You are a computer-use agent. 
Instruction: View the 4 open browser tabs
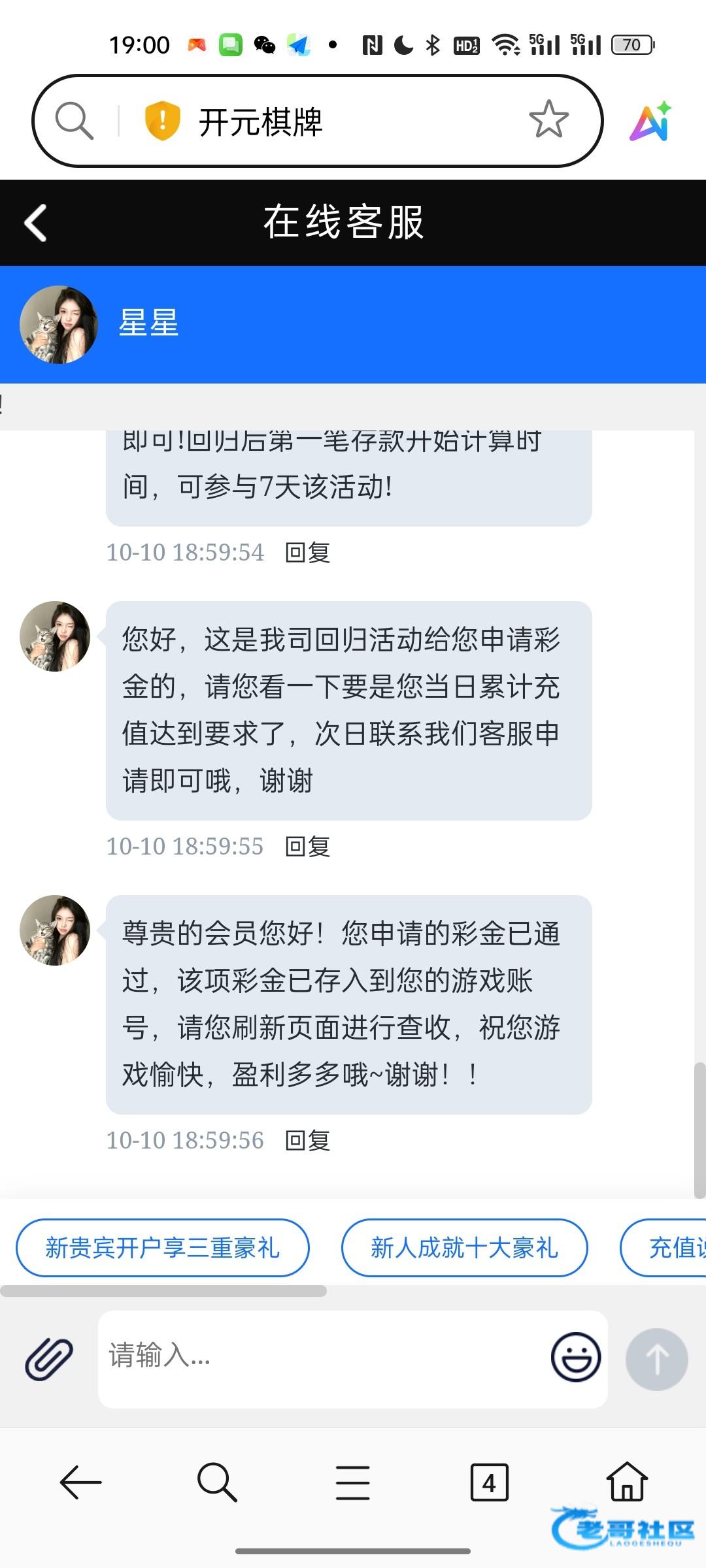point(490,1482)
